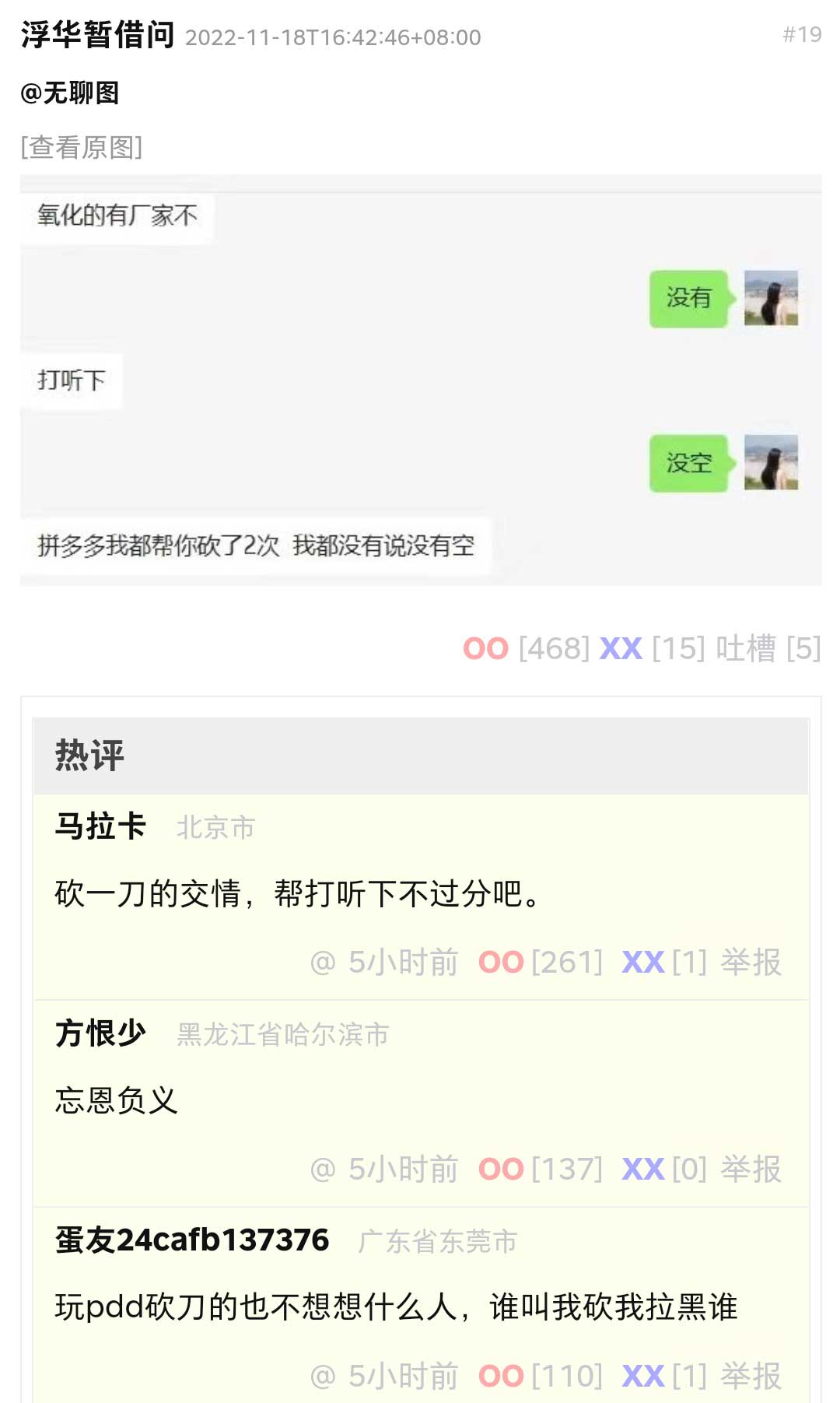Downvote 马拉卡's comment with XX
Screen dimensions: 840x1403
point(643,963)
